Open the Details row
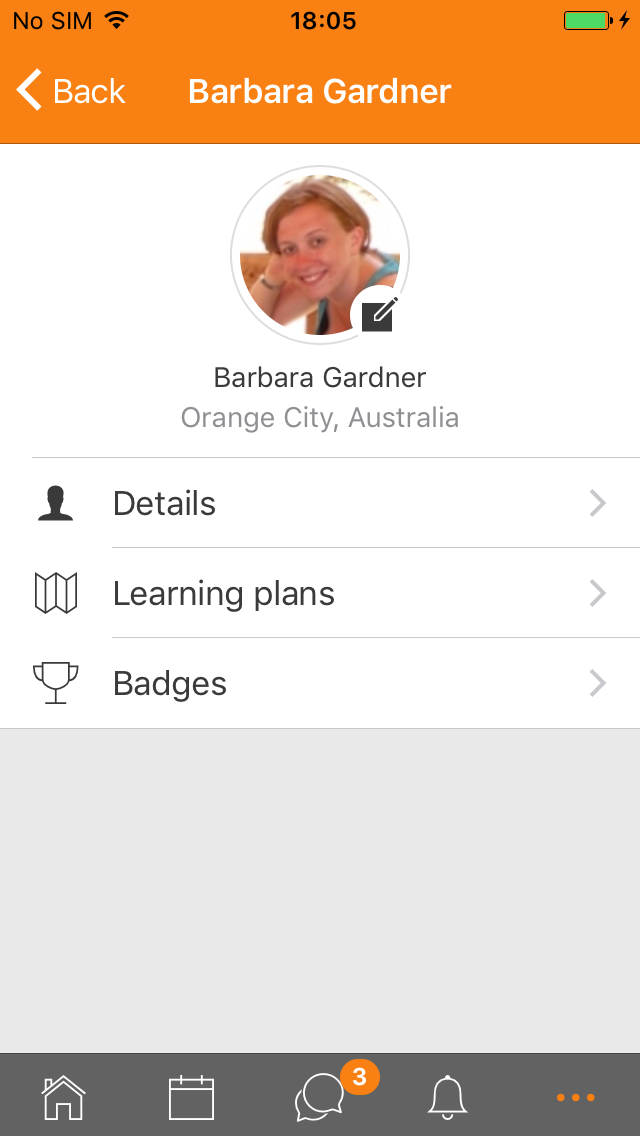 [320, 503]
